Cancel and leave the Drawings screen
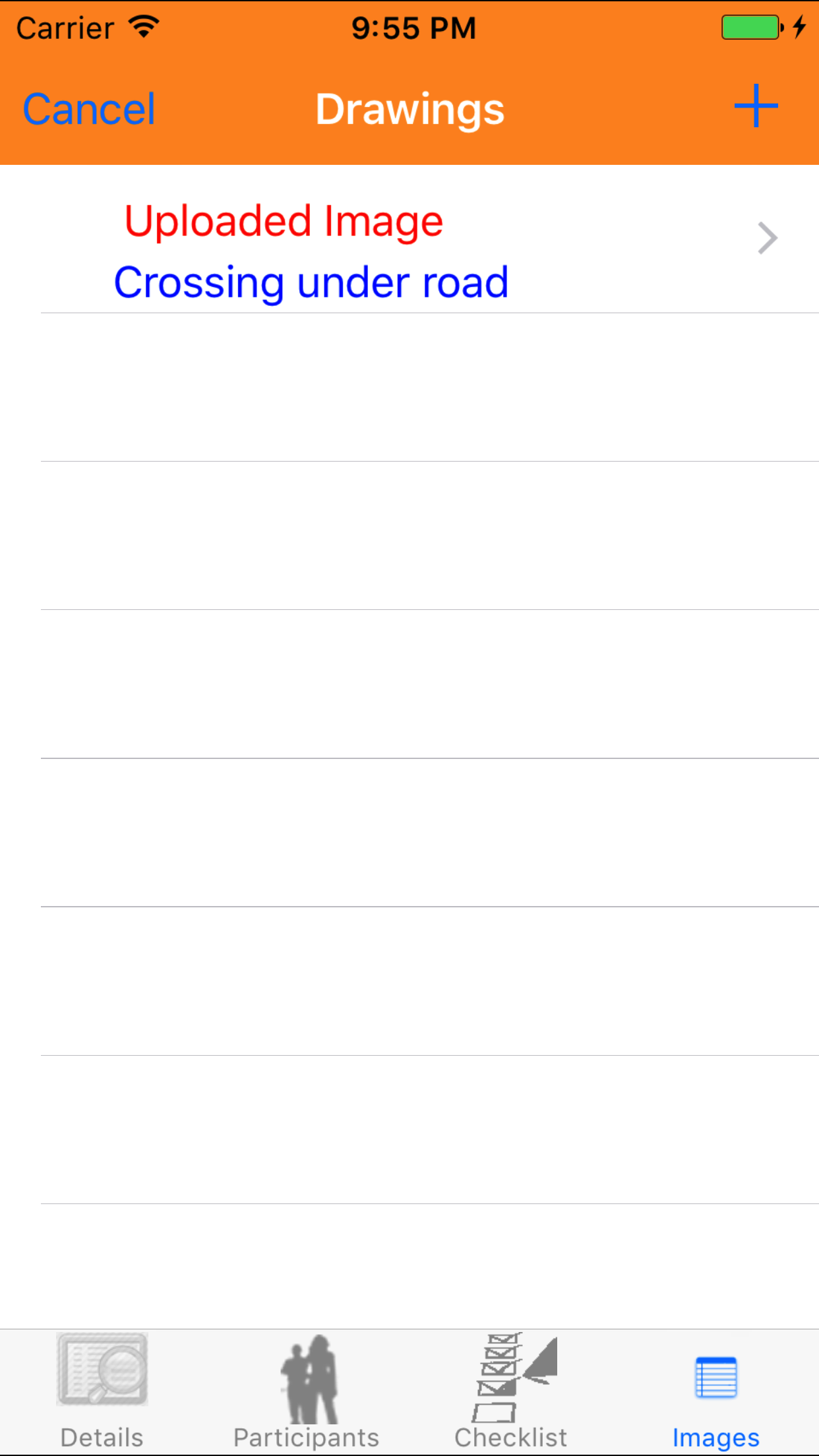This screenshot has width=819, height=1456. coord(89,109)
